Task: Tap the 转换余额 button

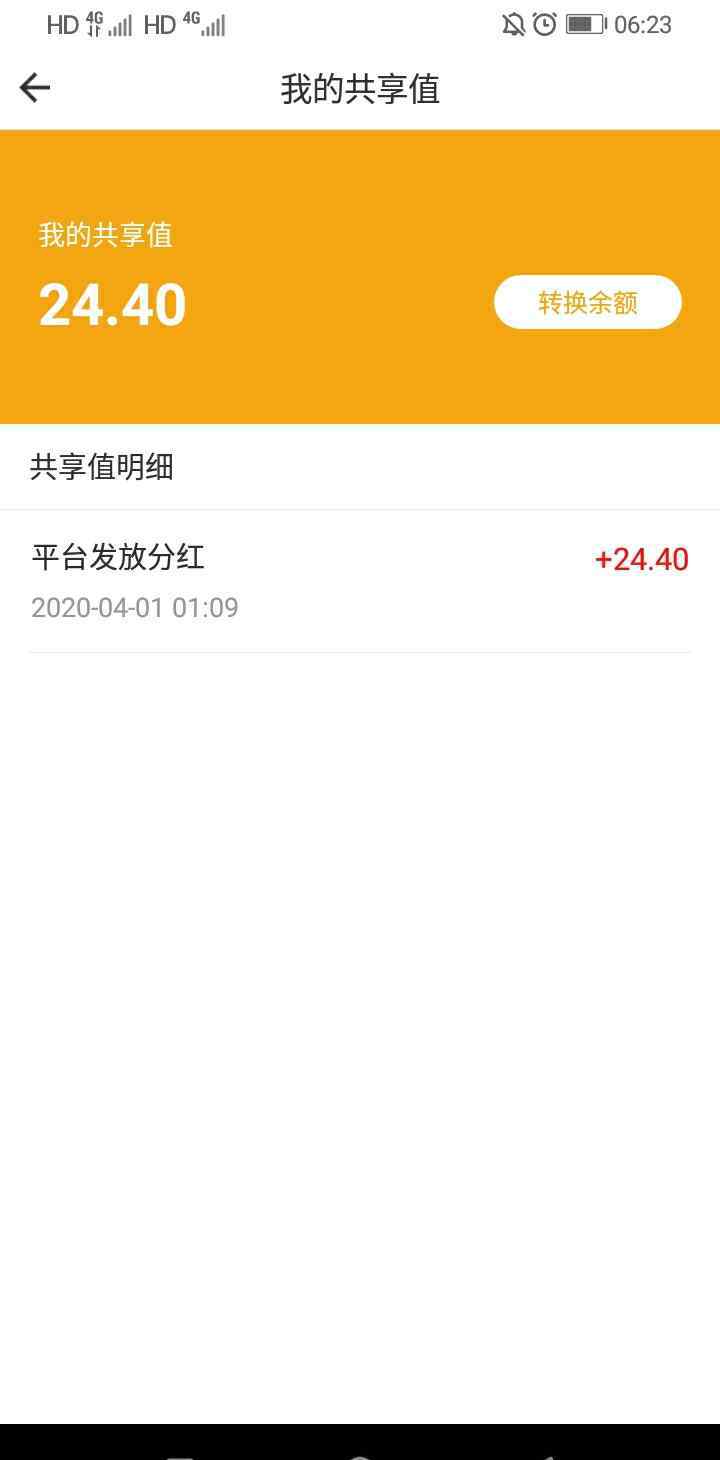Action: coord(588,302)
